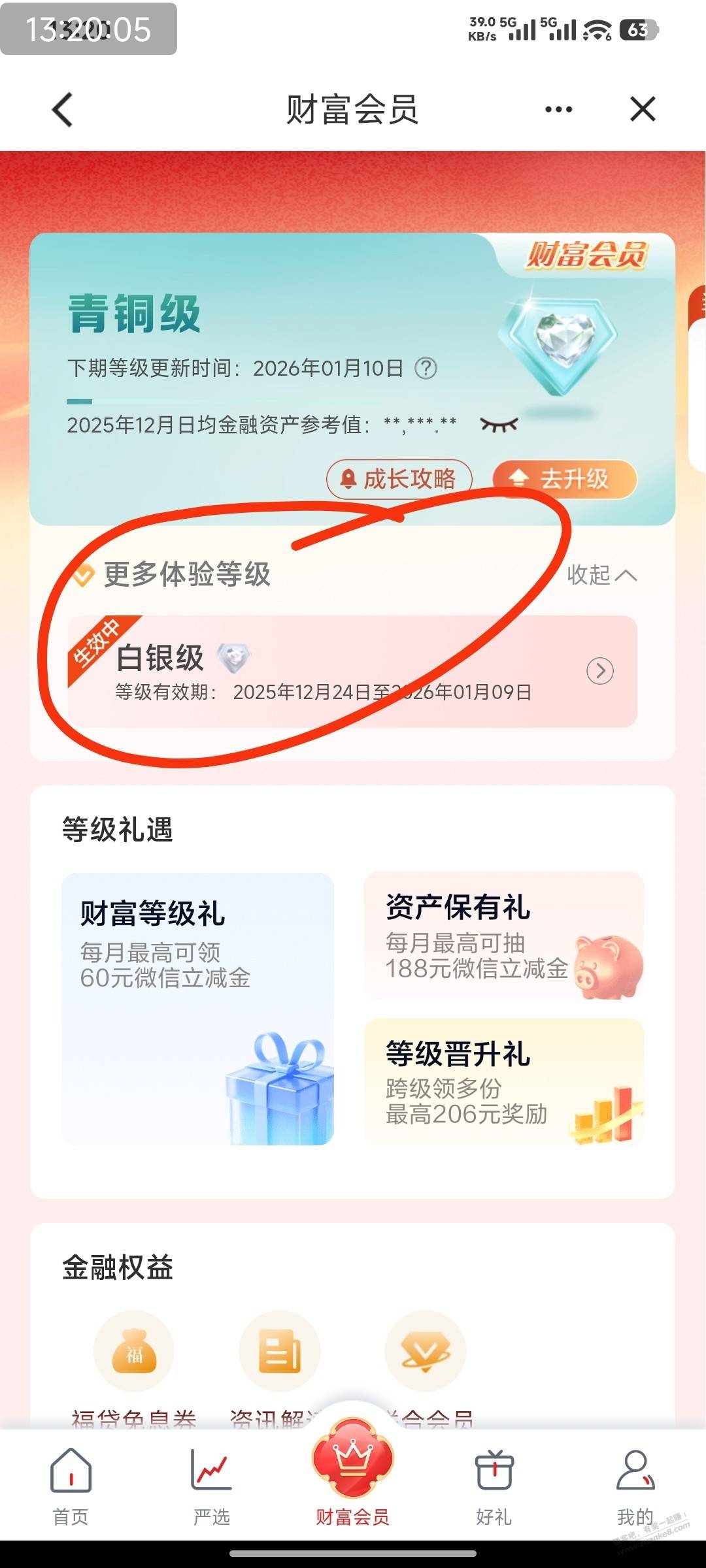Open 成长攻略 guide

click(x=399, y=479)
